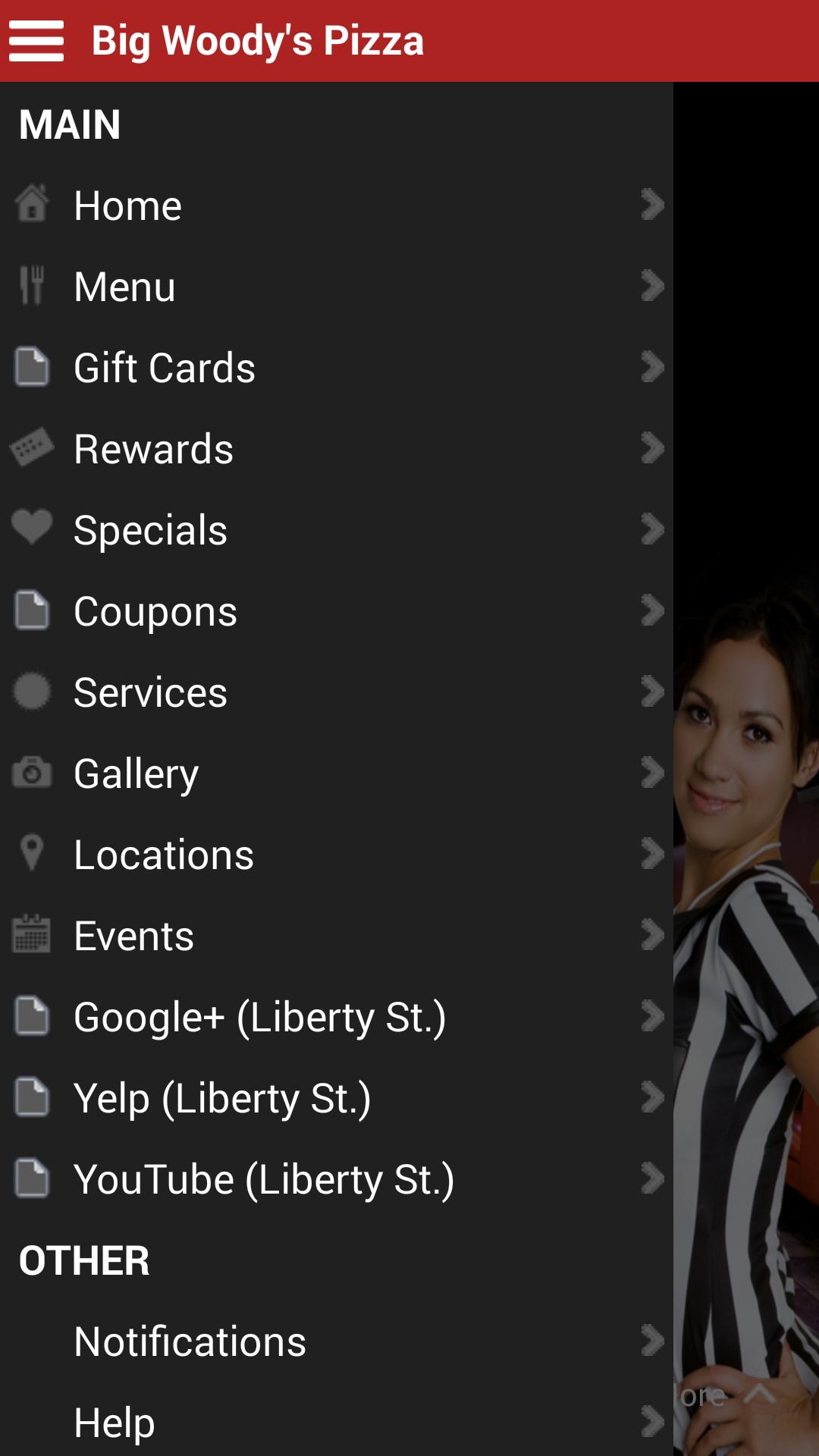Open Specials
Screen dimensions: 819x1456
pos(336,530)
